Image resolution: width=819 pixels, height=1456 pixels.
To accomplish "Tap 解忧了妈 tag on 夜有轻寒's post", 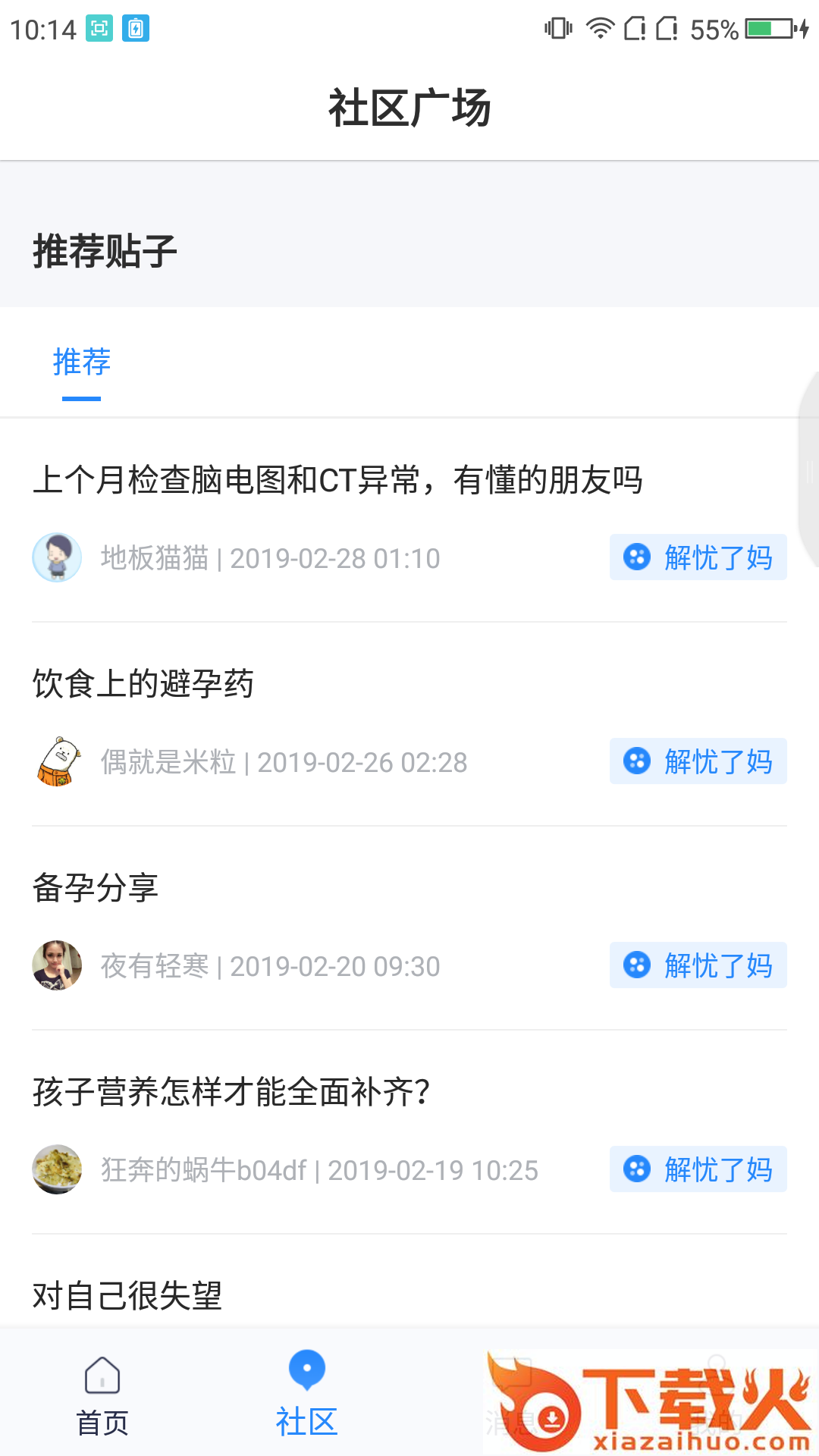I will 698,965.
